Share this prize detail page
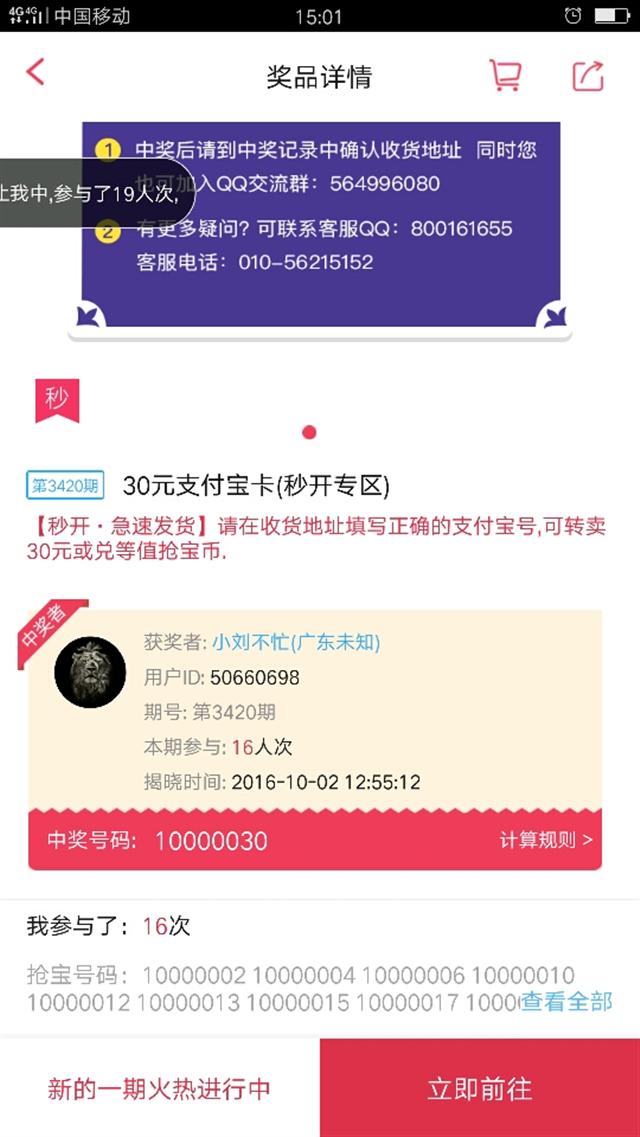This screenshot has height=1137, width=640. point(588,75)
